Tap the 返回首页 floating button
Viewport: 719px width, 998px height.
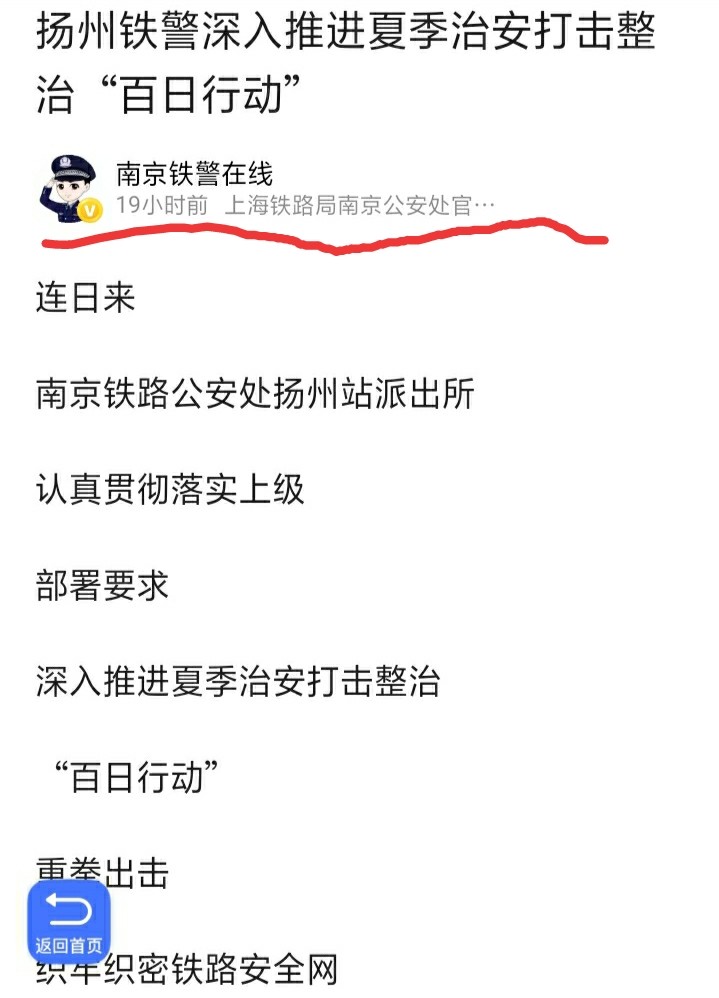point(68,920)
